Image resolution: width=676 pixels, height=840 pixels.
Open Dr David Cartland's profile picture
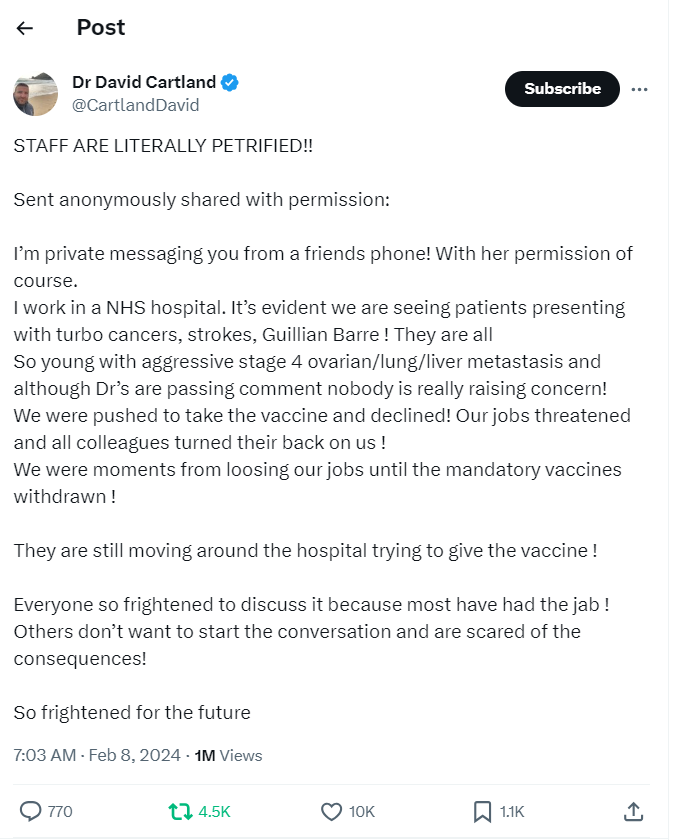click(x=35, y=93)
